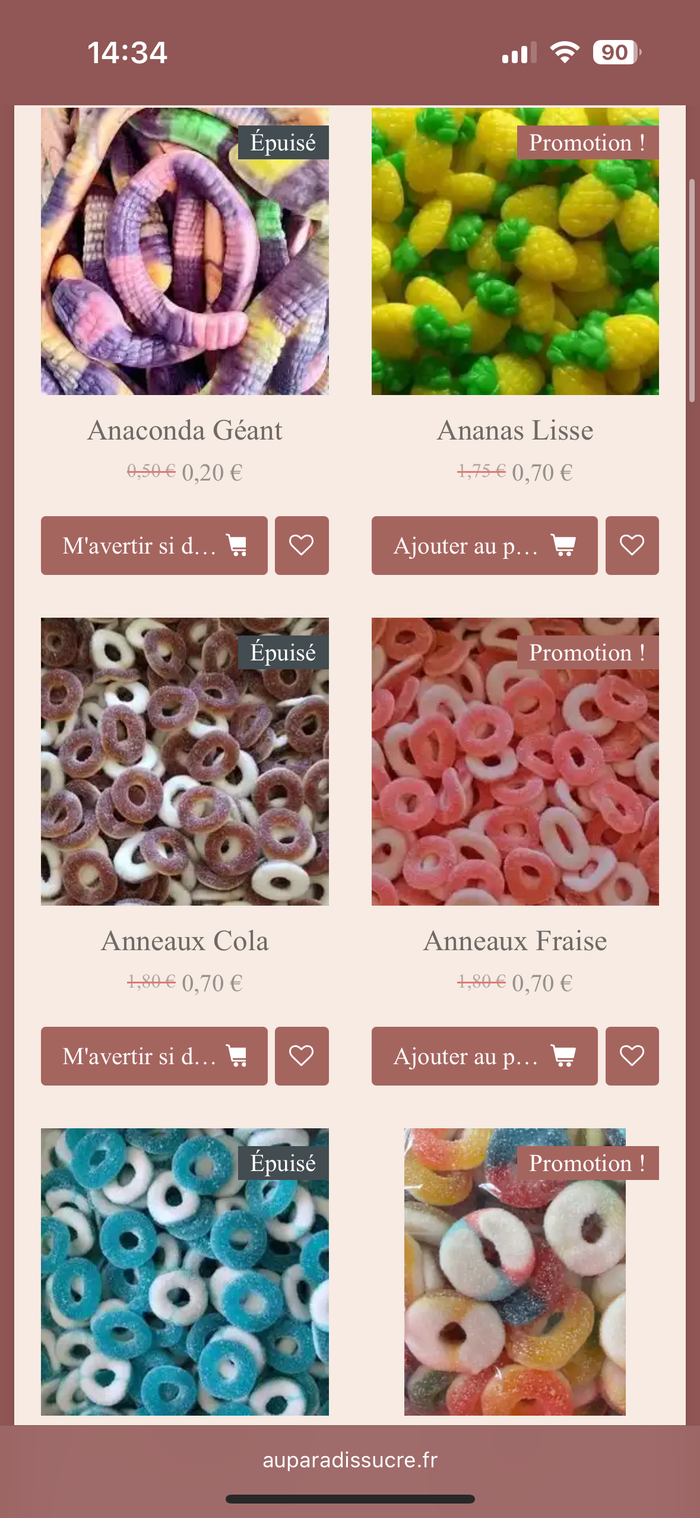This screenshot has height=1518, width=700.
Task: Tap the auparadissucre.fr address bar
Action: coord(350,1461)
